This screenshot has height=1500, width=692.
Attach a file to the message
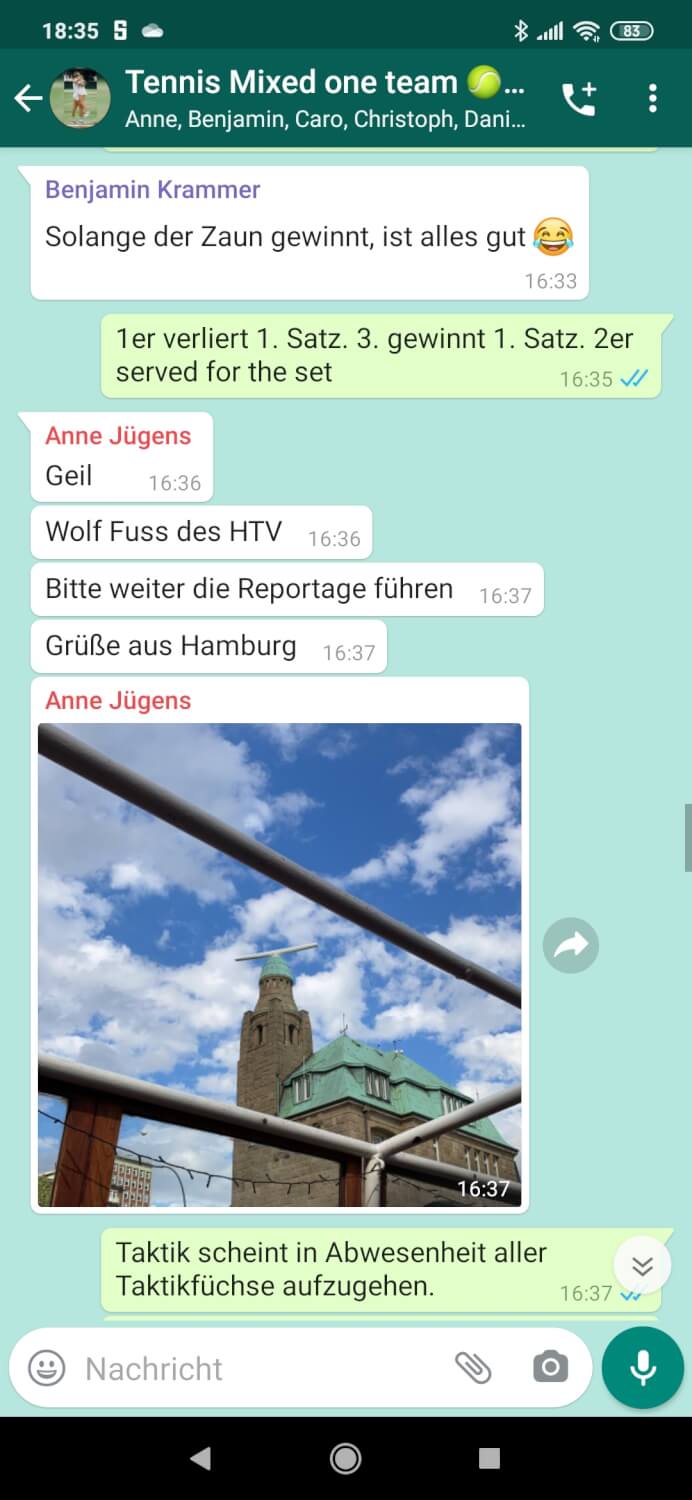473,1368
